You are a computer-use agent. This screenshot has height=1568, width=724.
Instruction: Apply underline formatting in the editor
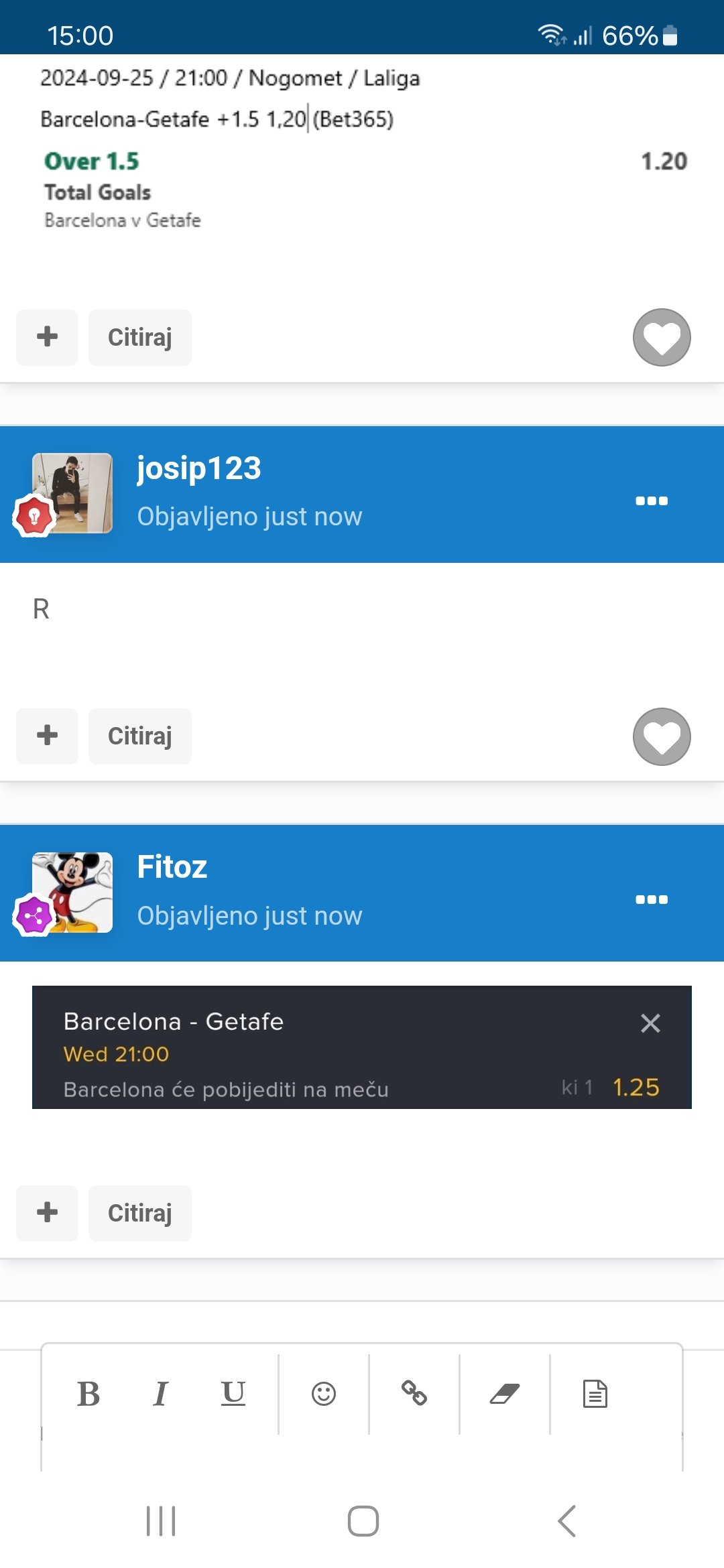click(x=233, y=1394)
